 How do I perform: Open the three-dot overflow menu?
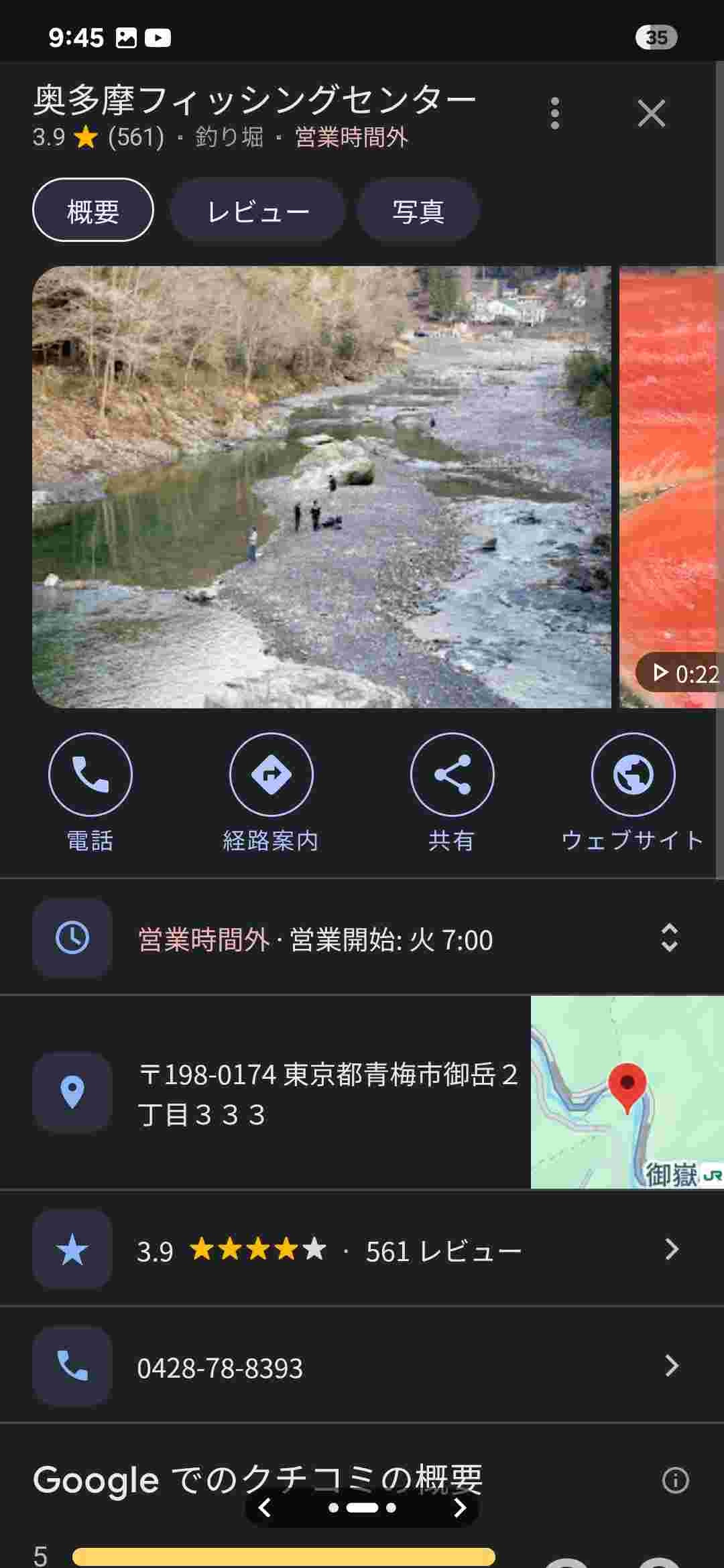click(554, 113)
